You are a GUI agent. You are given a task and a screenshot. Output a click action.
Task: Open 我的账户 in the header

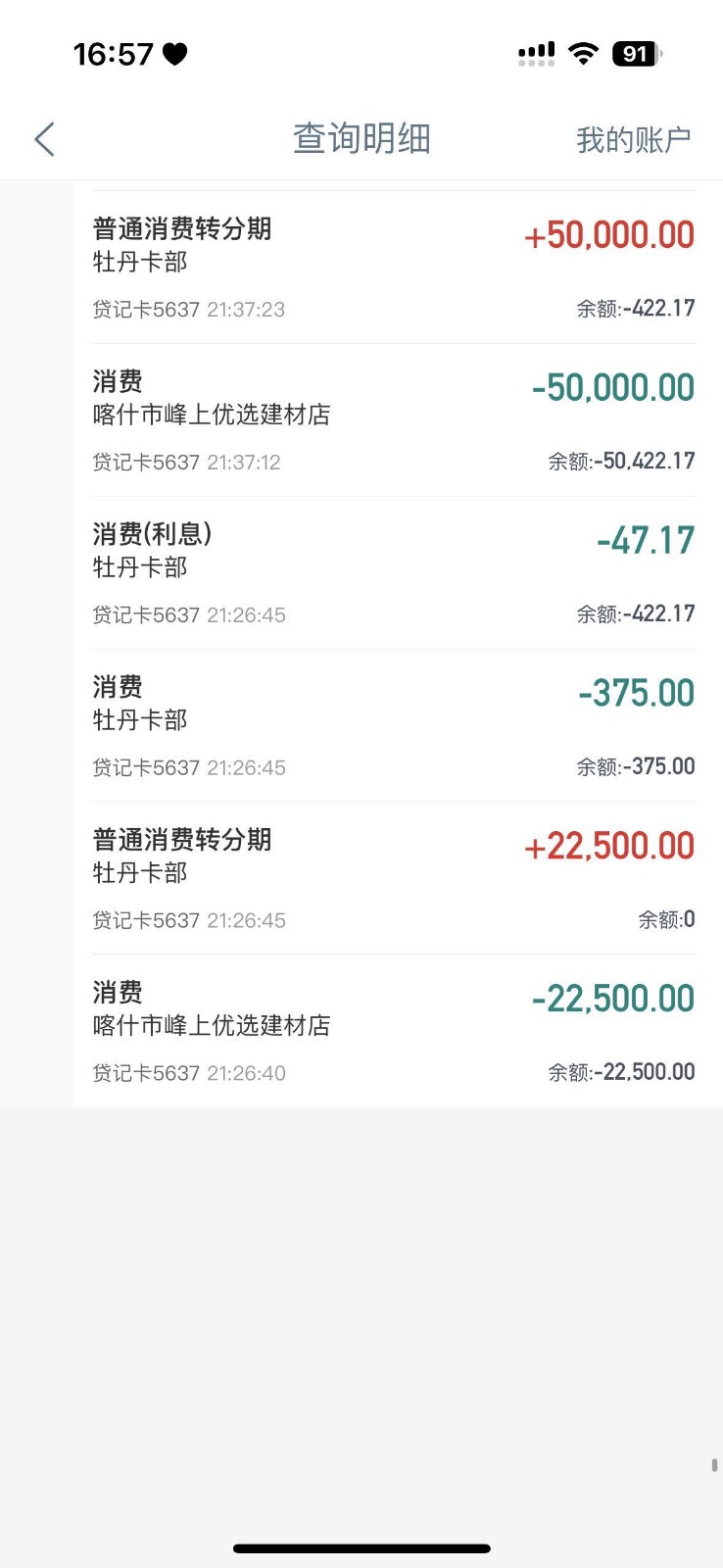pos(633,140)
